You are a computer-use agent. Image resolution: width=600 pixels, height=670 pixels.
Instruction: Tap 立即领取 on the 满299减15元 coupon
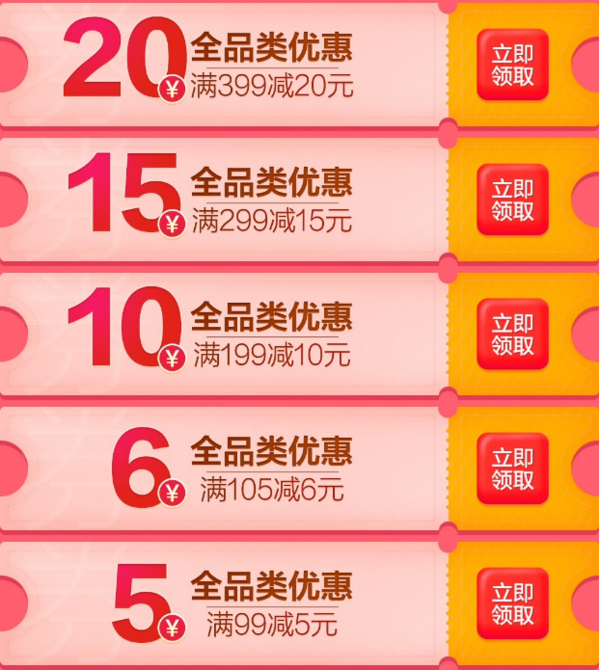click(x=513, y=200)
